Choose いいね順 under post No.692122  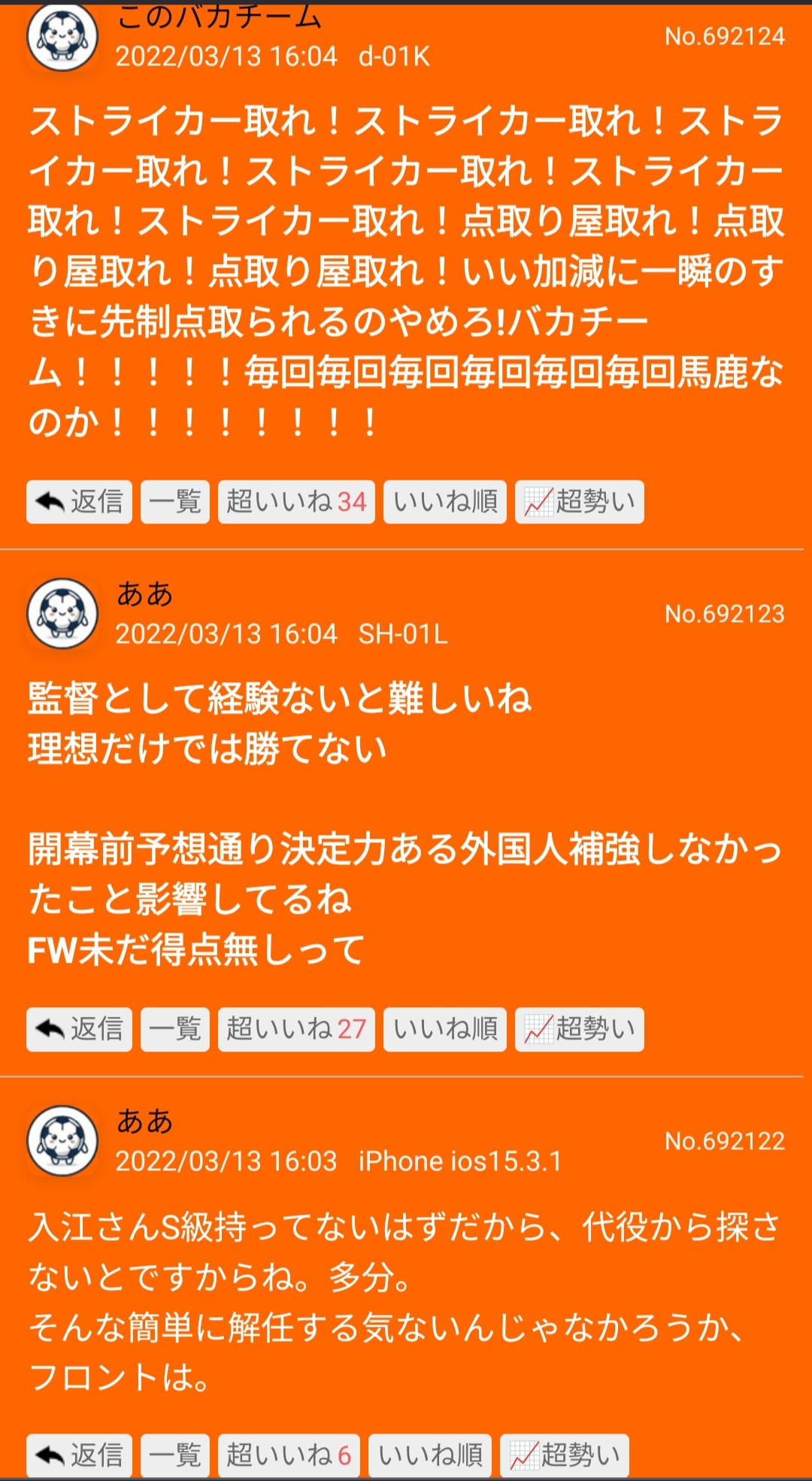click(430, 1455)
